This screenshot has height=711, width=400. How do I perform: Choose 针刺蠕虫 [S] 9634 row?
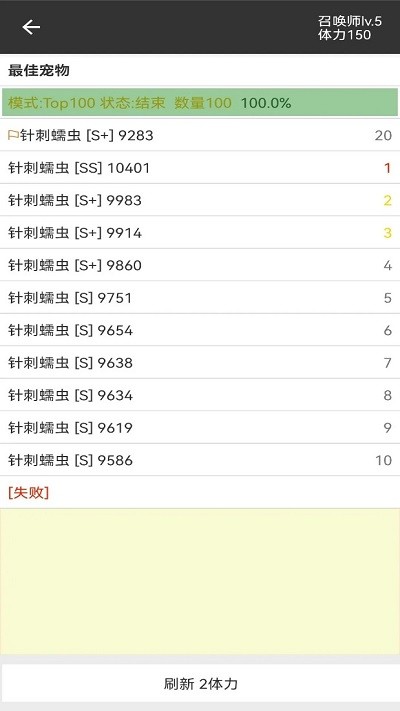(x=200, y=395)
